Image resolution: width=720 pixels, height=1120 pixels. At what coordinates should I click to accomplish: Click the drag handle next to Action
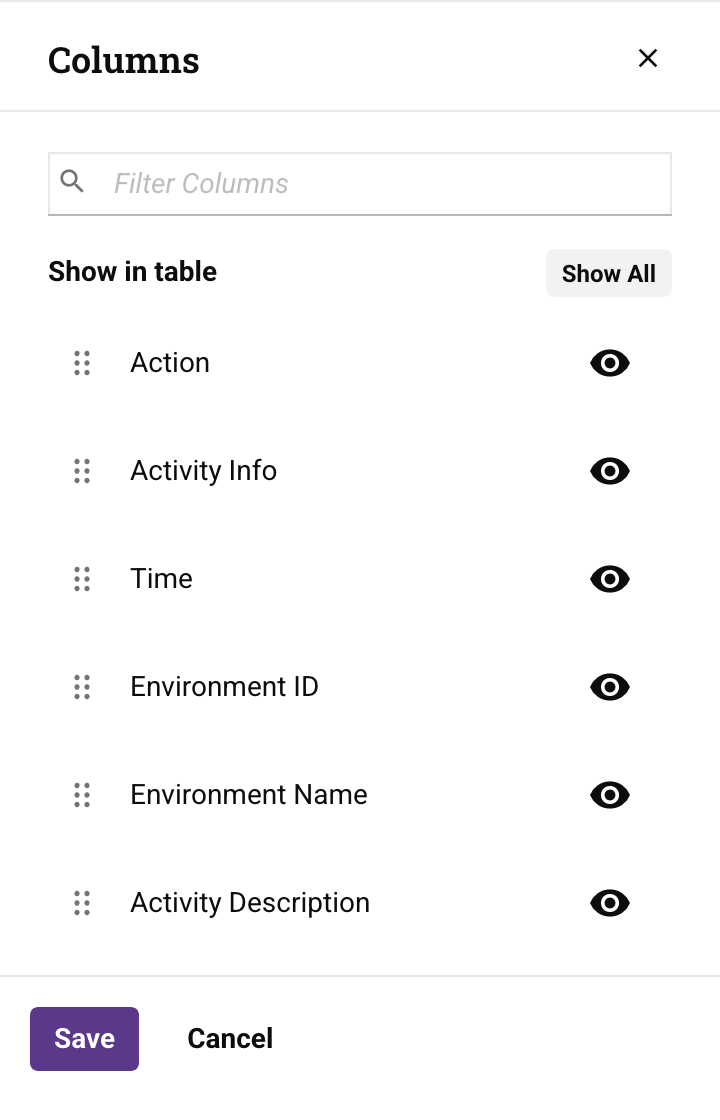pos(82,363)
